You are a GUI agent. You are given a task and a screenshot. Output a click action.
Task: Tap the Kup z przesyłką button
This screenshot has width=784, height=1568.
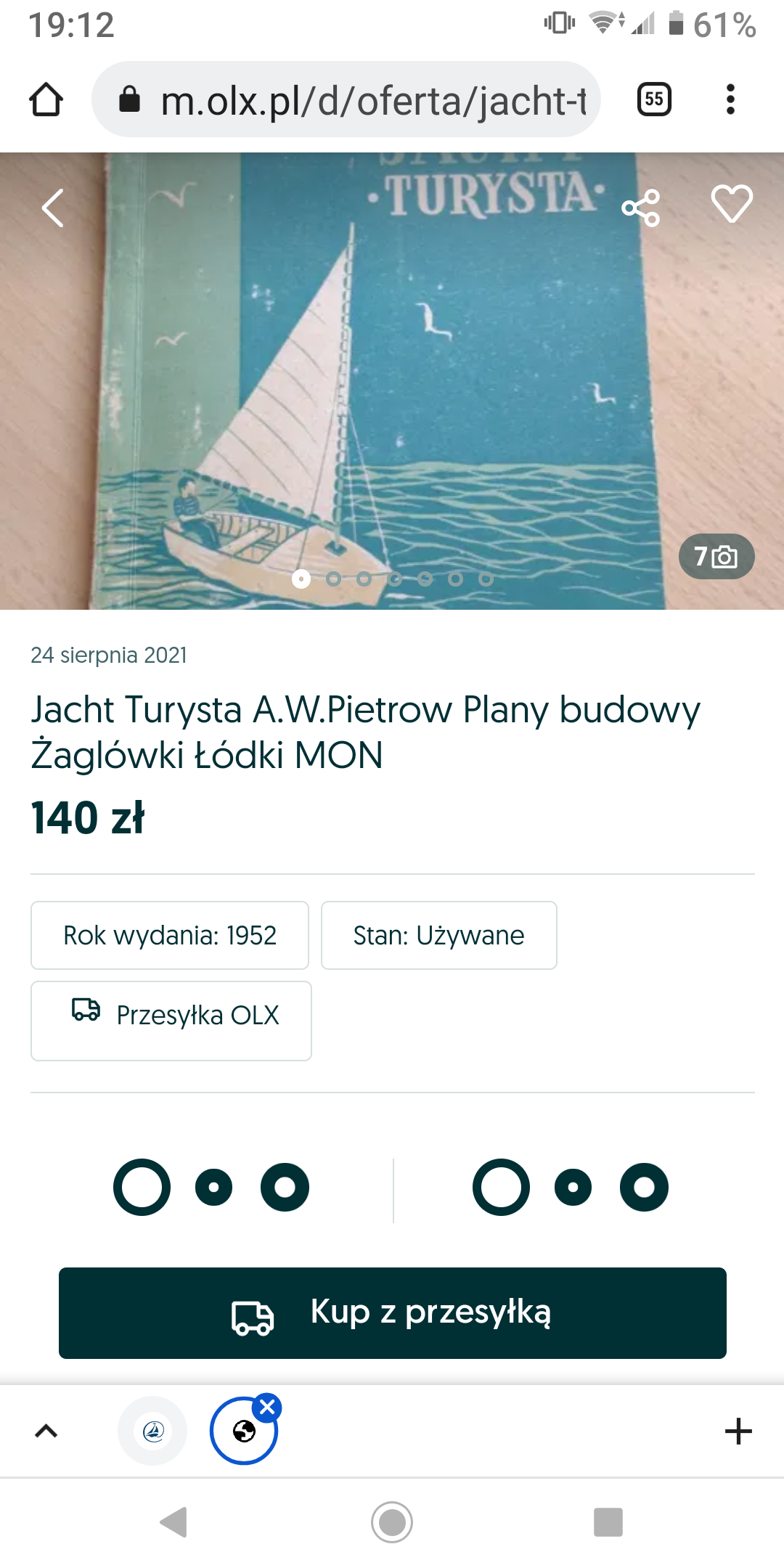click(393, 1313)
